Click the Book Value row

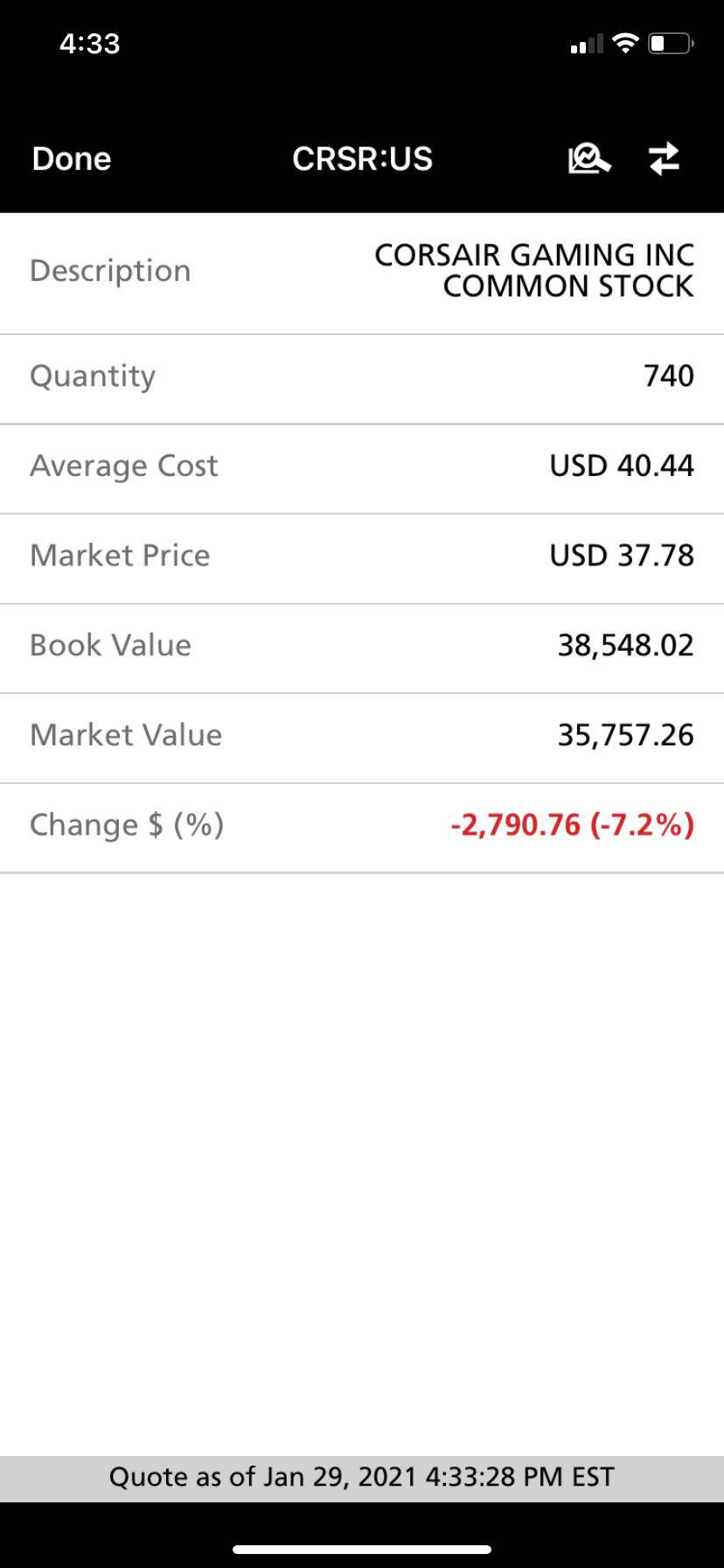[x=362, y=645]
